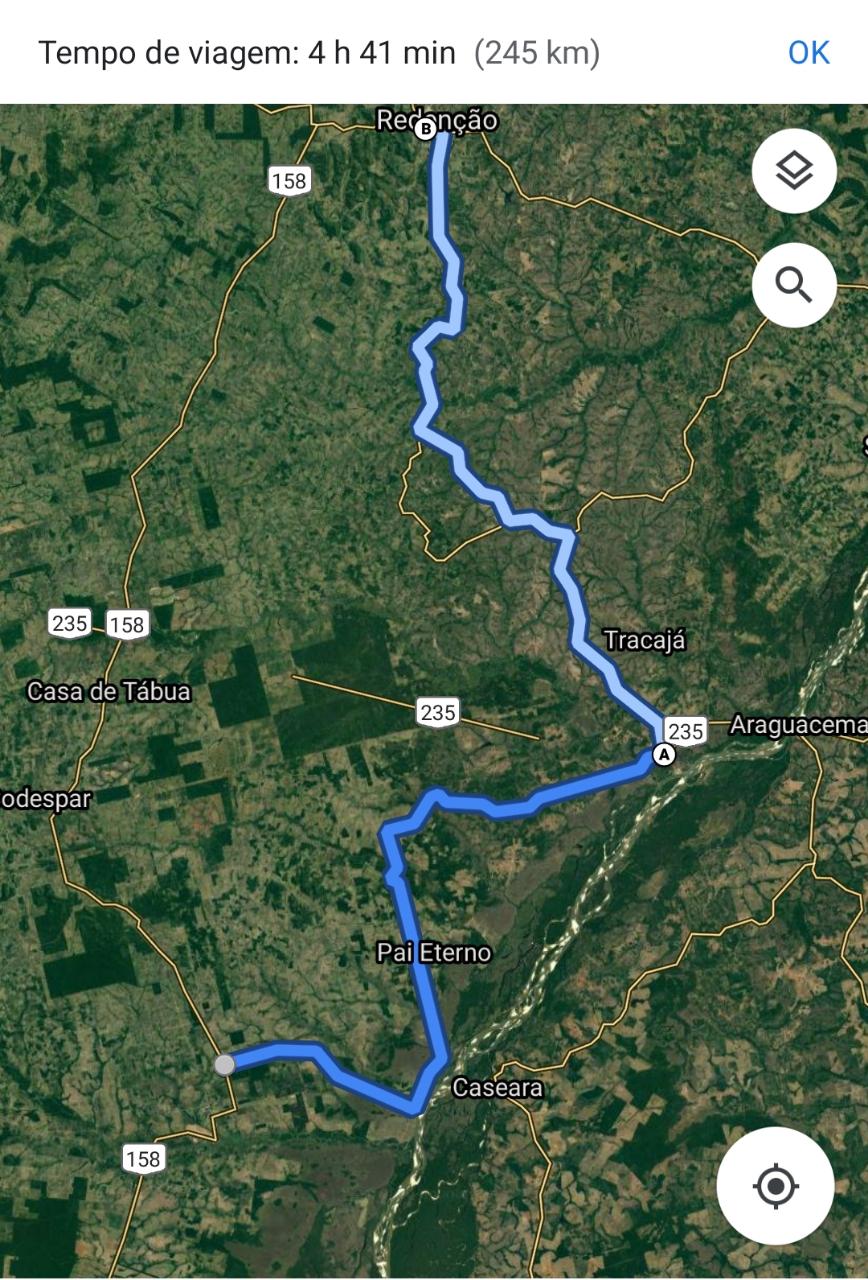Confirm the route with OK
Image resolution: width=868 pixels, height=1280 pixels.
(808, 53)
